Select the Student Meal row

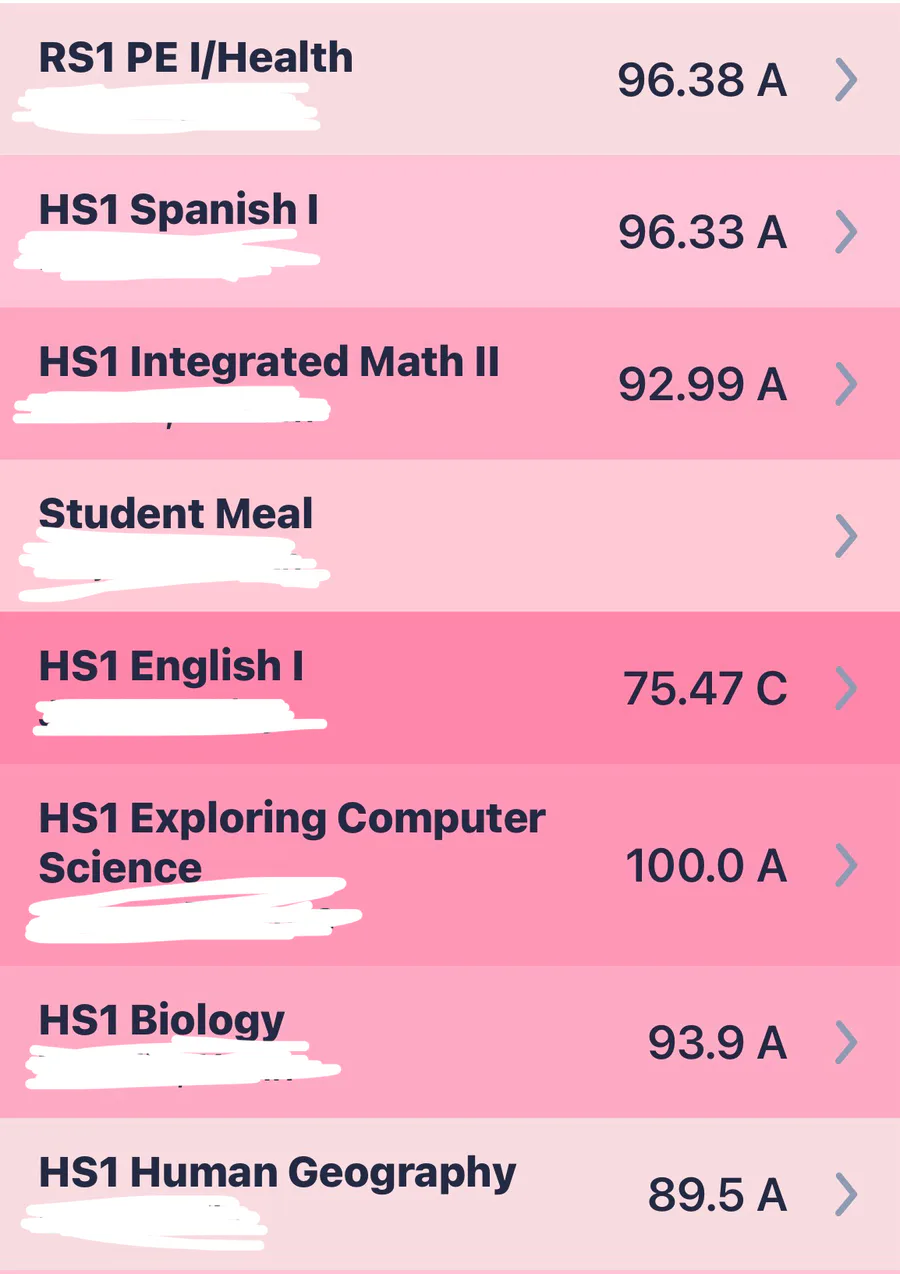tap(450, 536)
